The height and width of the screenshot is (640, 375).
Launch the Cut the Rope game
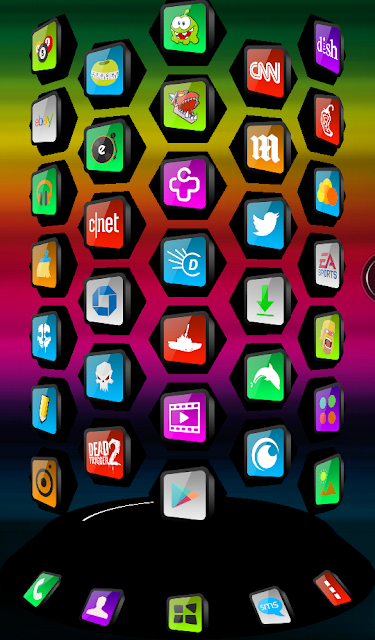tap(185, 27)
